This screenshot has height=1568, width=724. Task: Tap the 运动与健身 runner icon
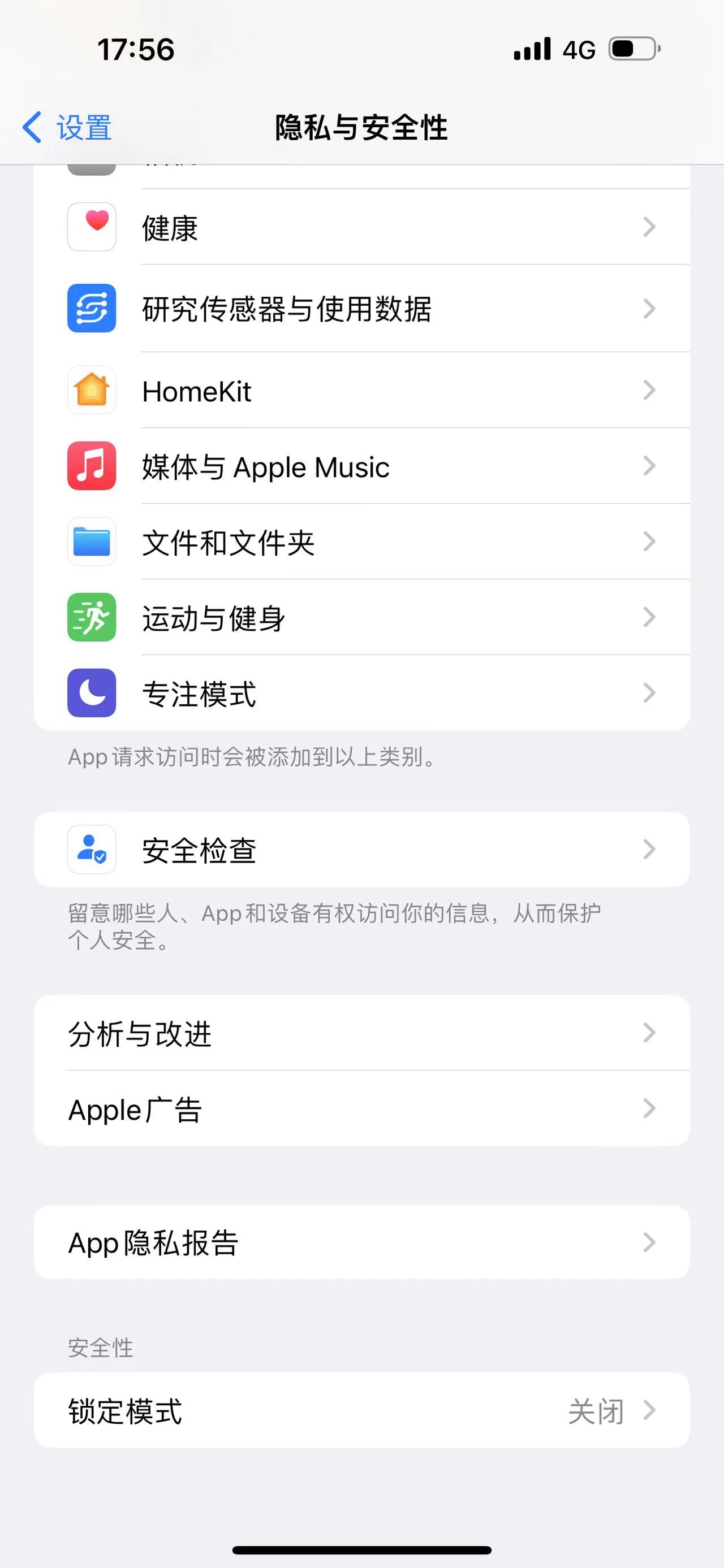pyautogui.click(x=91, y=617)
